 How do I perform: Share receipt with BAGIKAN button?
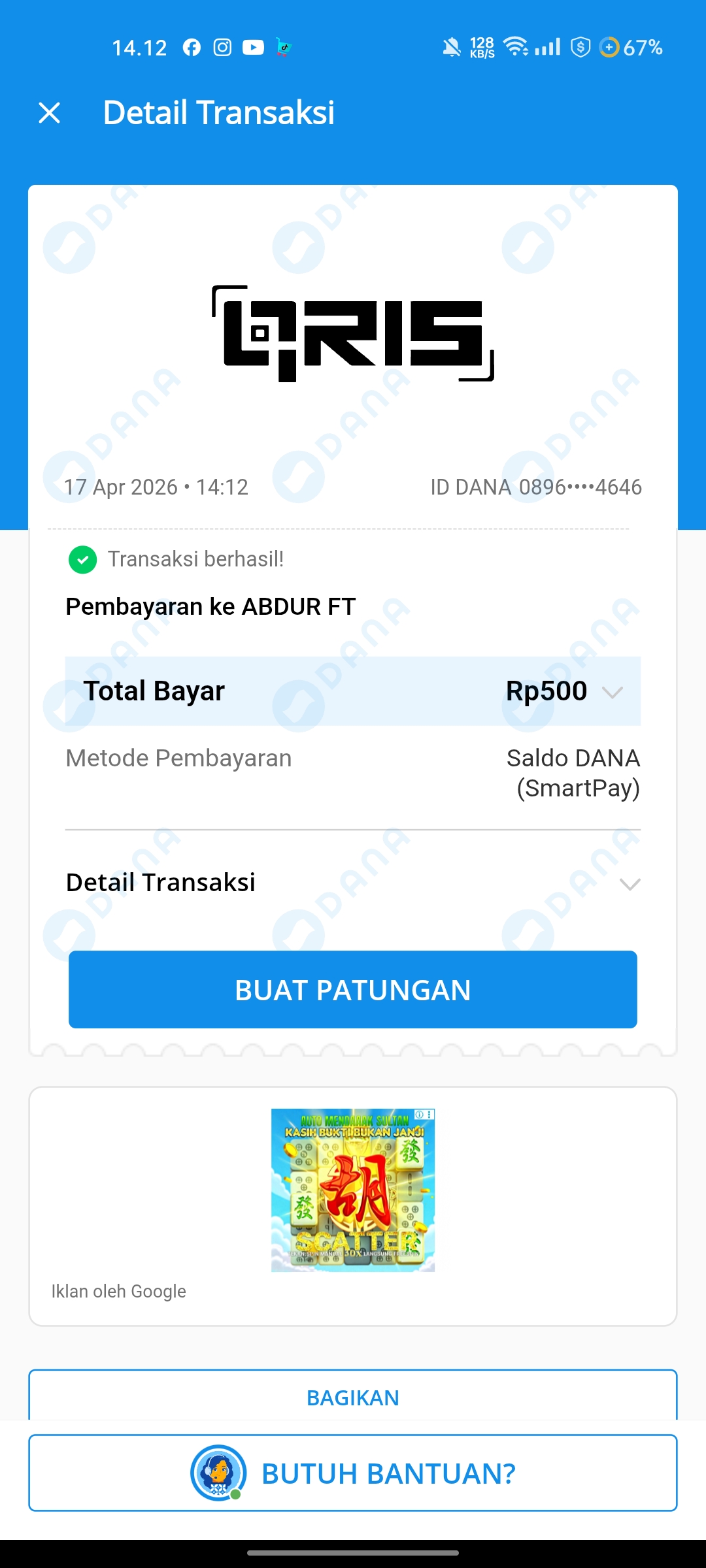click(x=353, y=1397)
